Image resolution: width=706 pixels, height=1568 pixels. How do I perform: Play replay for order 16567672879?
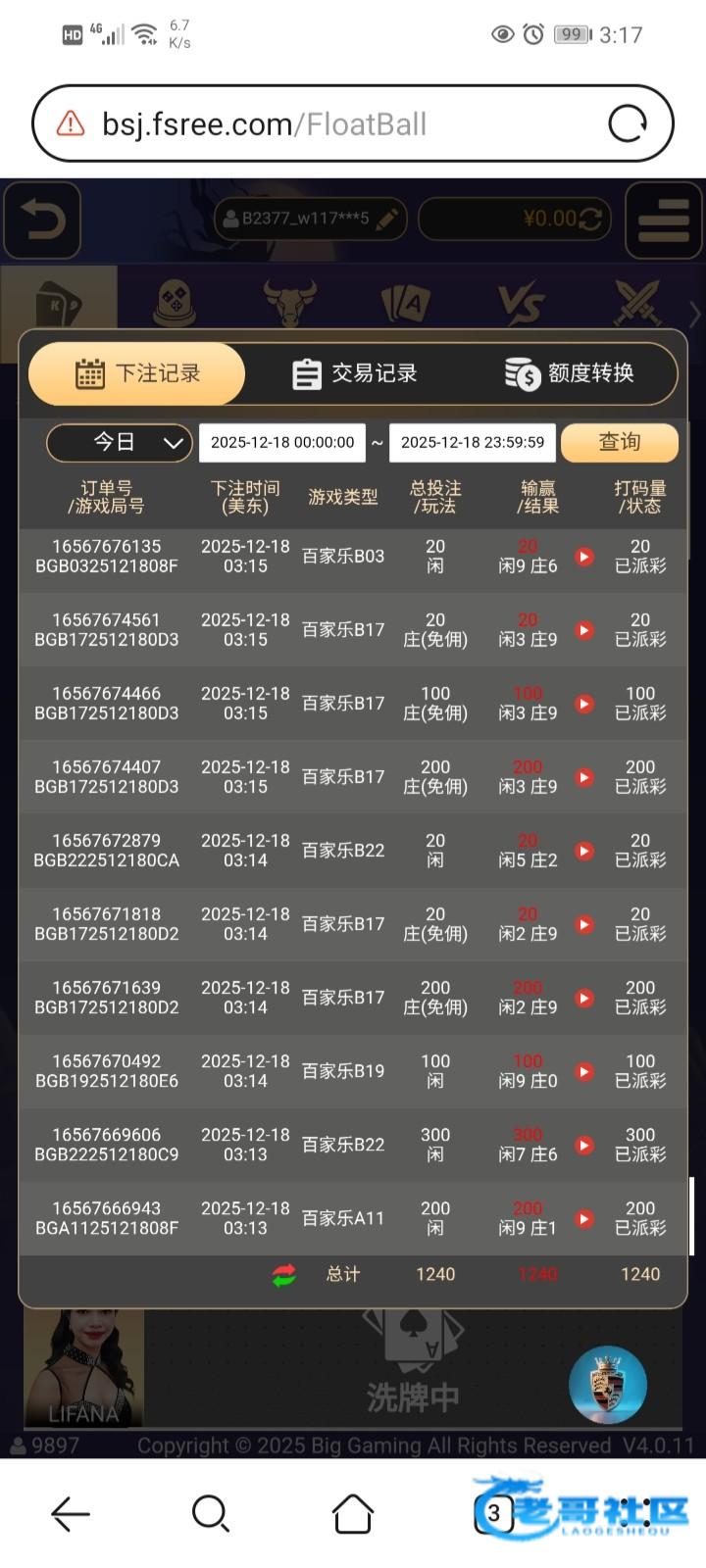(x=584, y=851)
